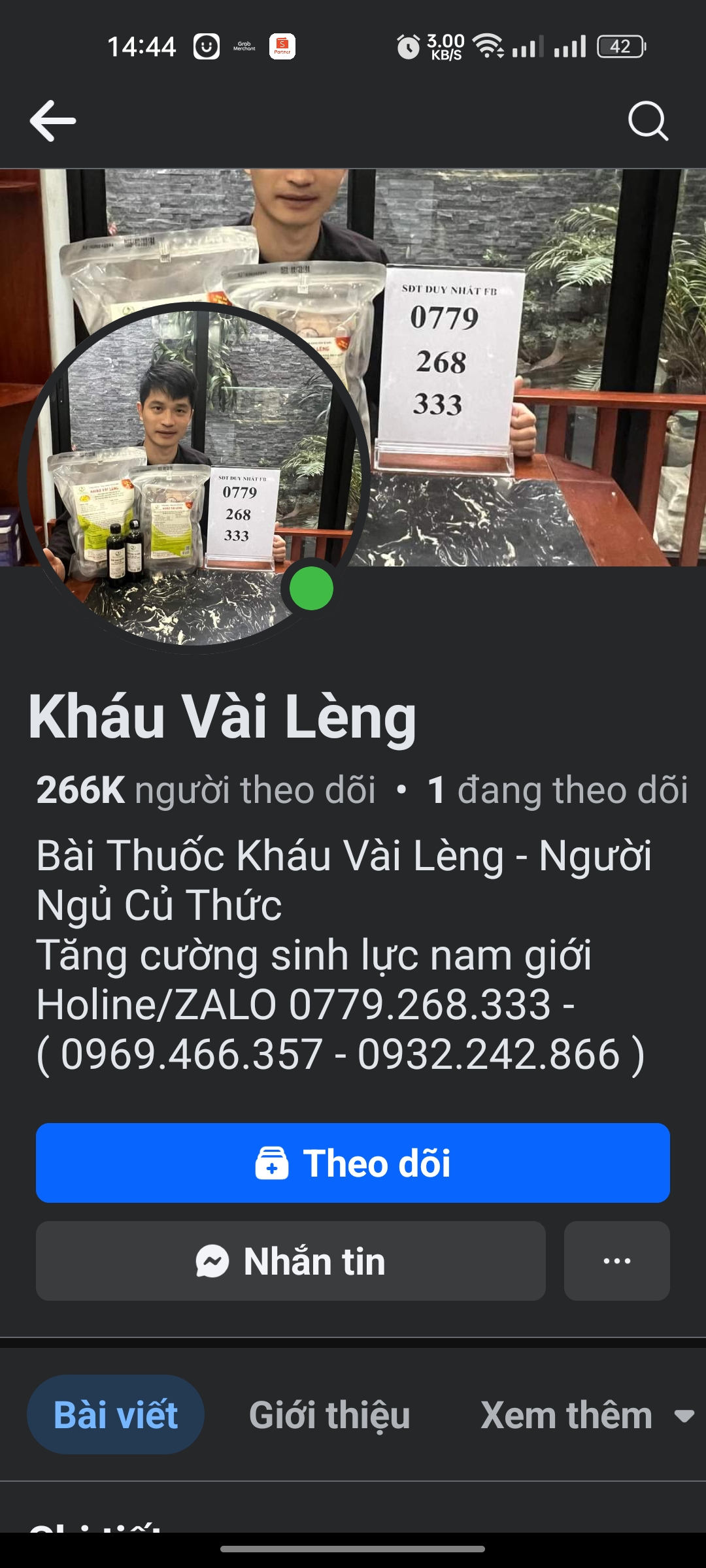The image size is (706, 1568).
Task: Expand the Xem thêm dropdown
Action: [x=586, y=1415]
